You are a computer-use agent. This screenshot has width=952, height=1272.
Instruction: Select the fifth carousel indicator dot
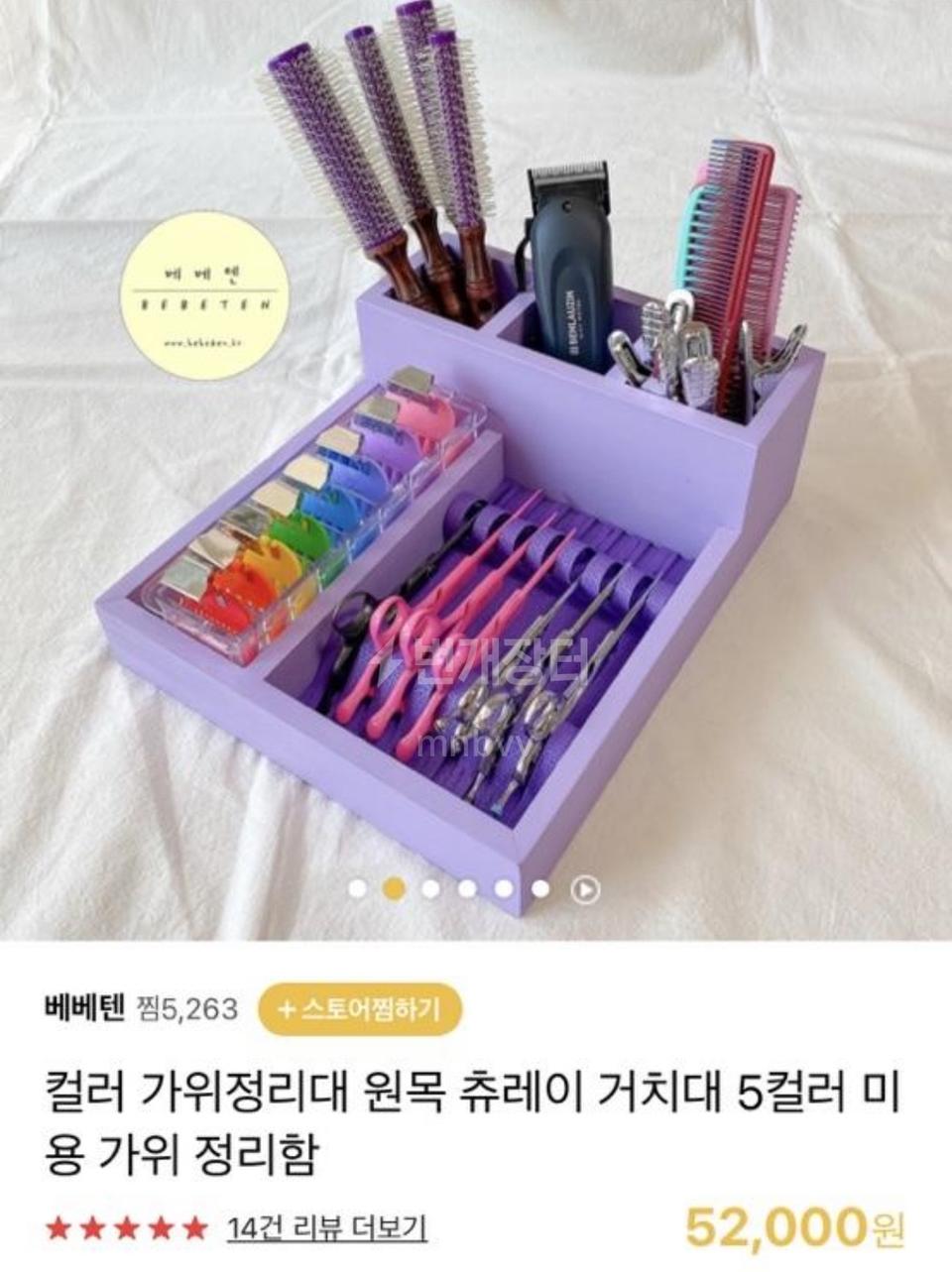point(502,888)
